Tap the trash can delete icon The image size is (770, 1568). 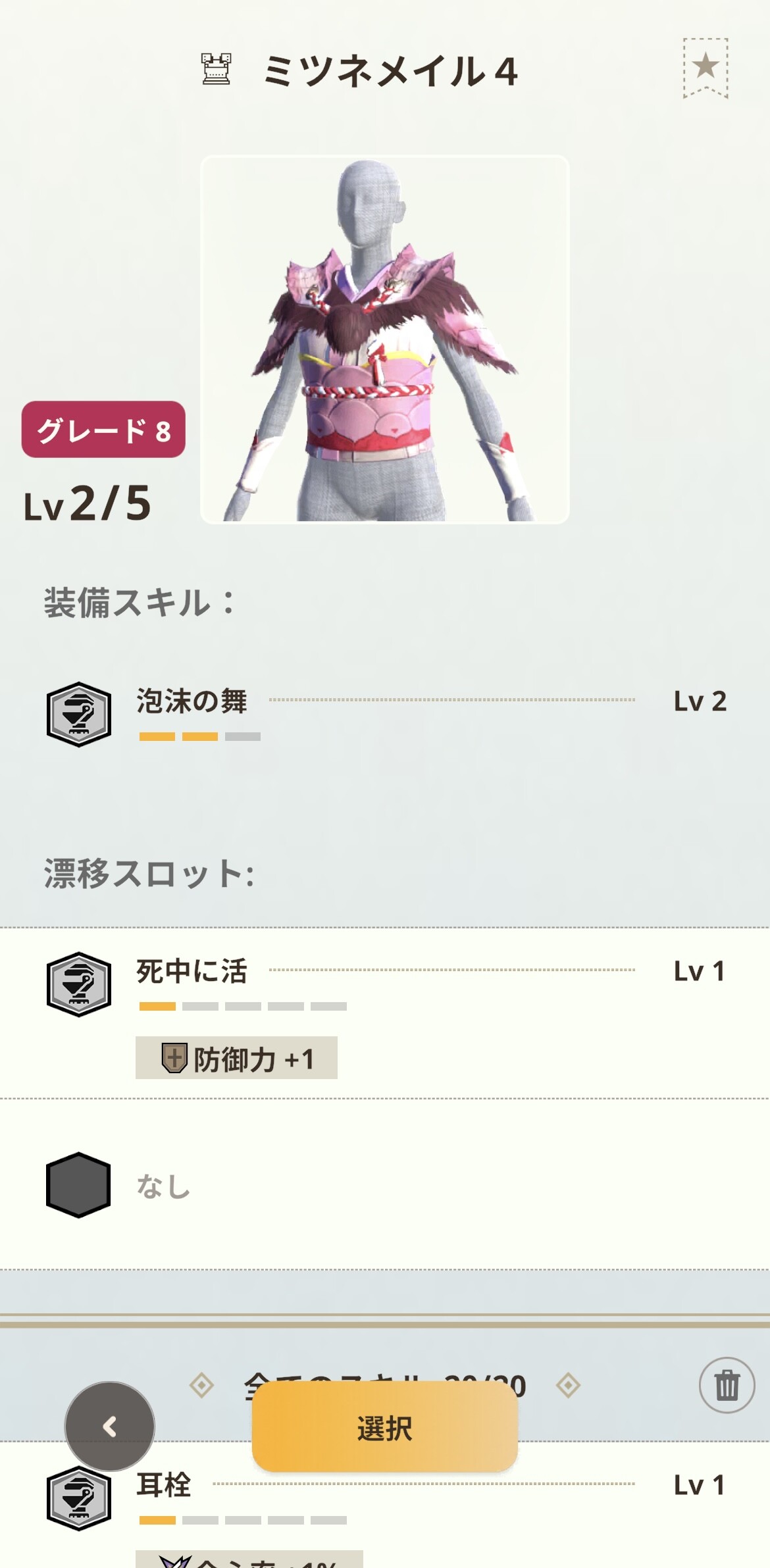(x=727, y=1385)
